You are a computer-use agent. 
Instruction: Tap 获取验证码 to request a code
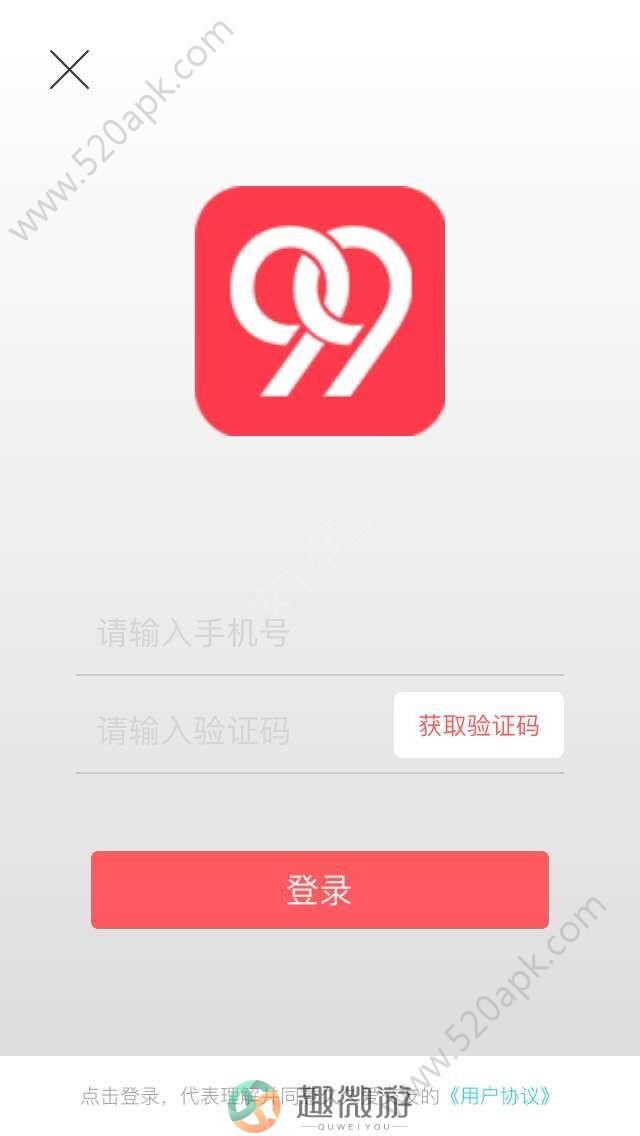[478, 725]
